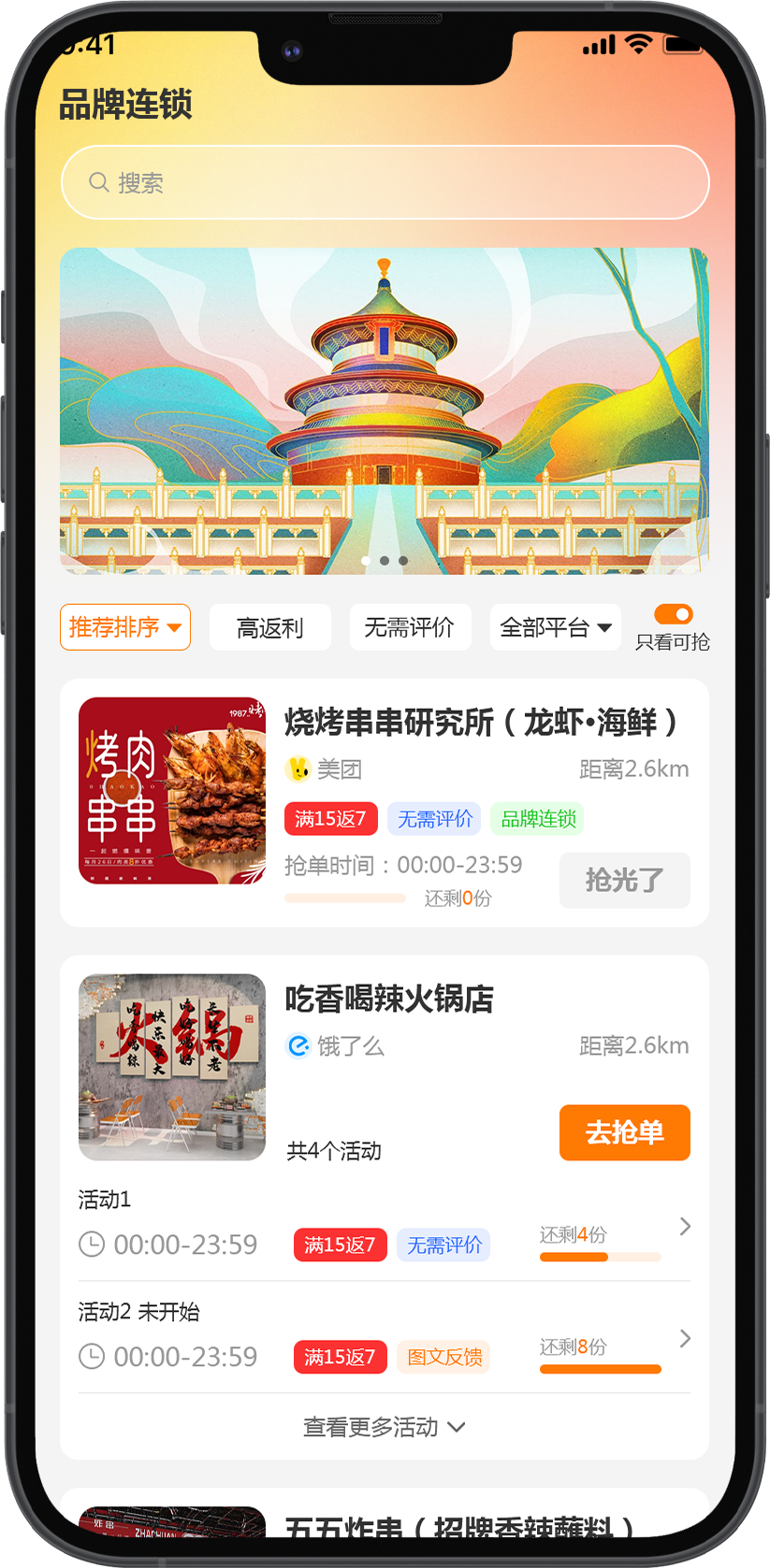Open the 推荐排序 sorting dropdown
Screen dimensions: 770x1568
125,627
